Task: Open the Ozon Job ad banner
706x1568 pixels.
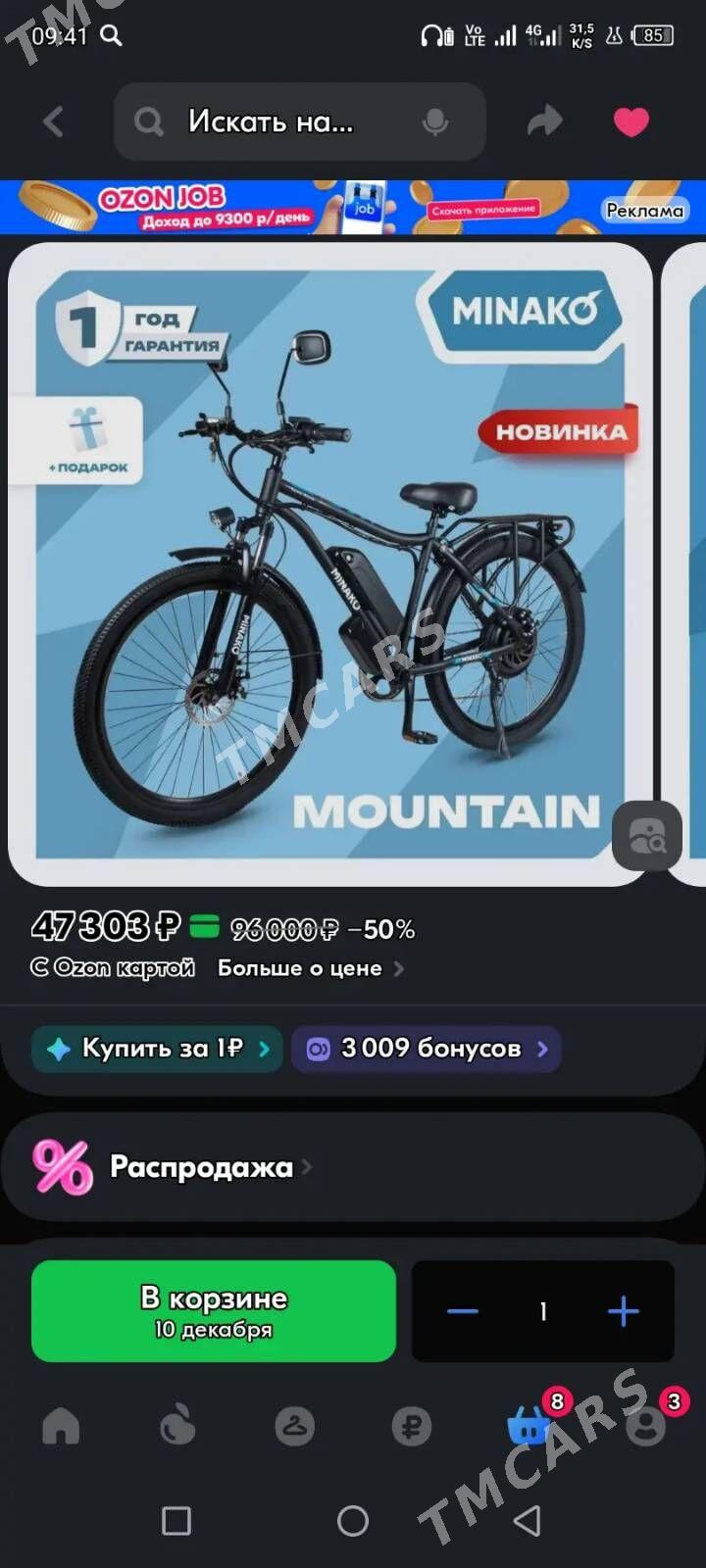Action: (353, 207)
